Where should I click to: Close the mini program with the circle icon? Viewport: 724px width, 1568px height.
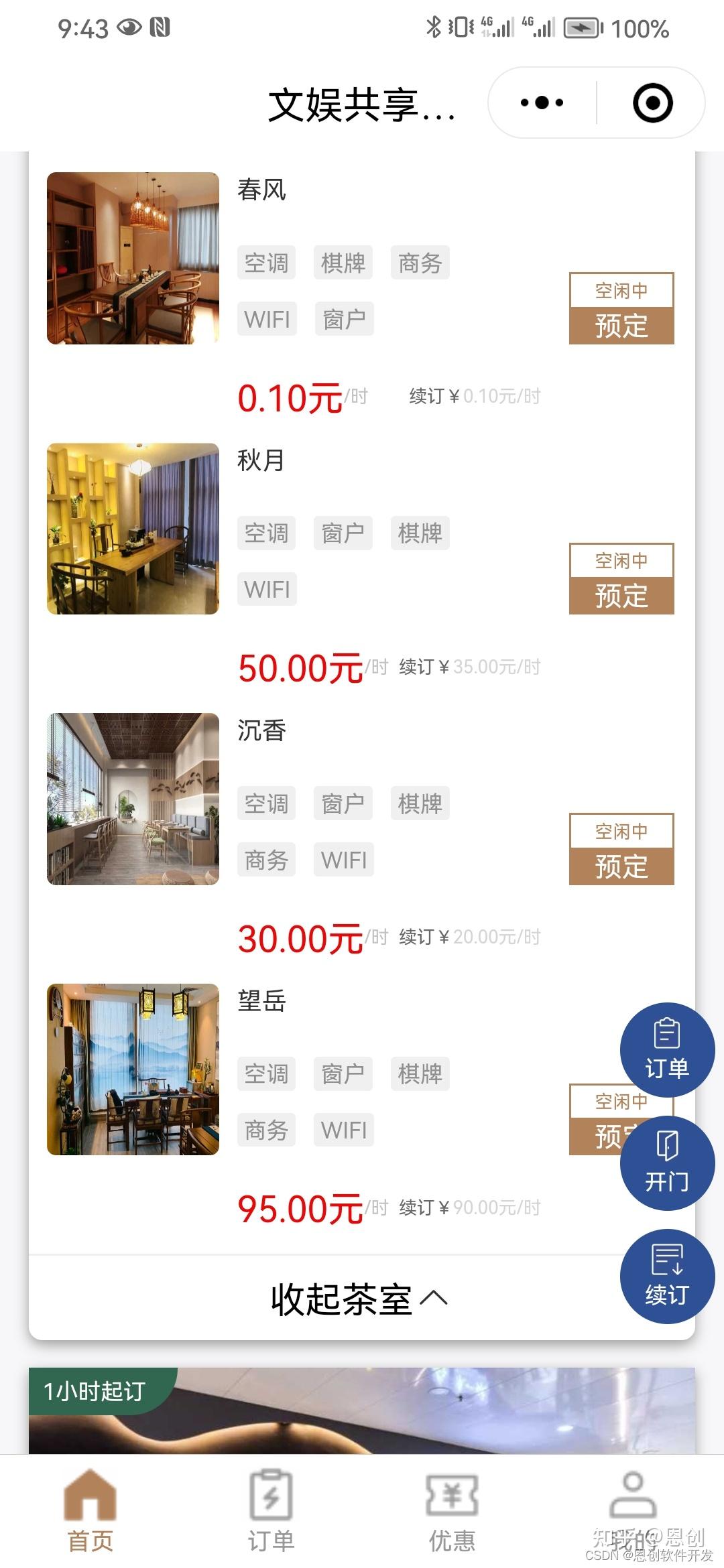tap(652, 103)
